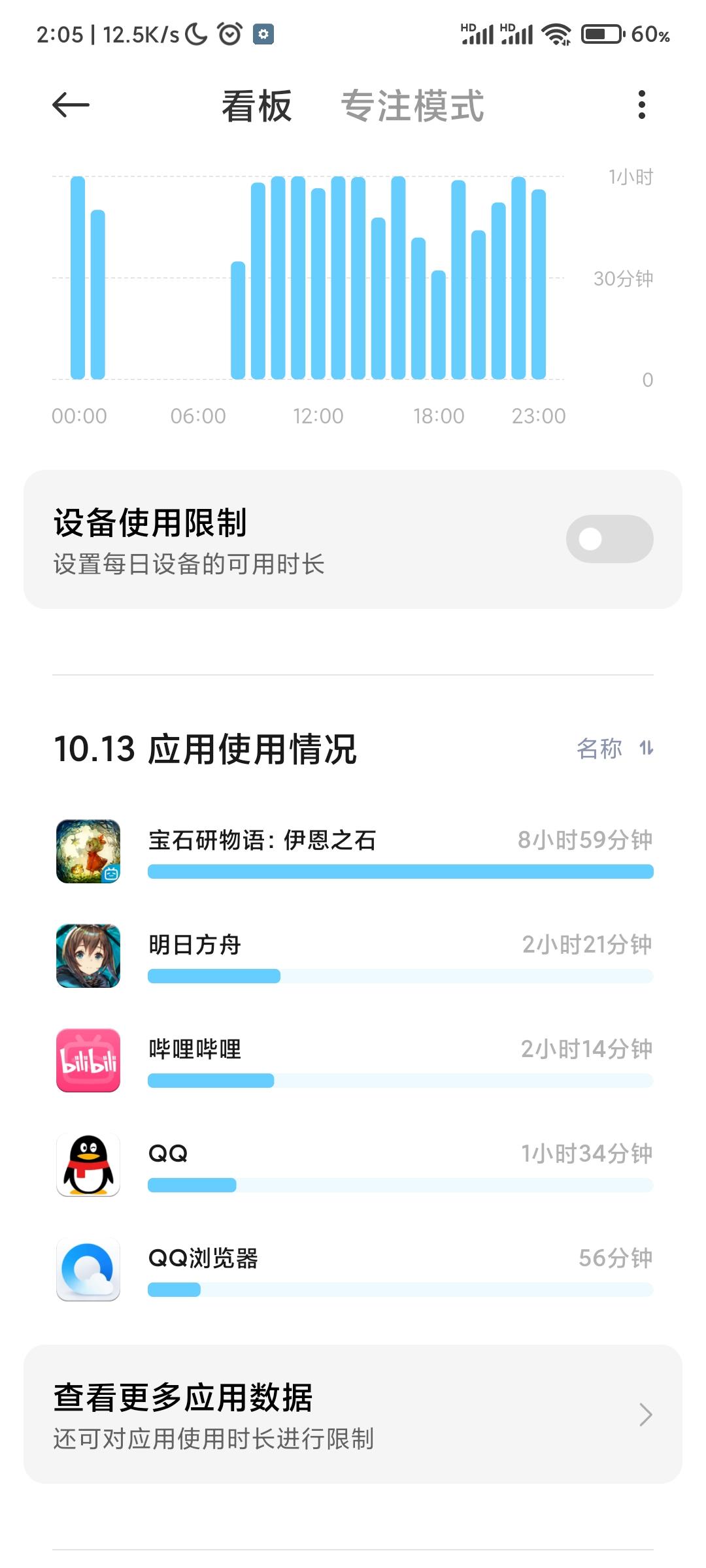
Task: Tap the sort order arrows beside 名称
Action: [x=647, y=749]
